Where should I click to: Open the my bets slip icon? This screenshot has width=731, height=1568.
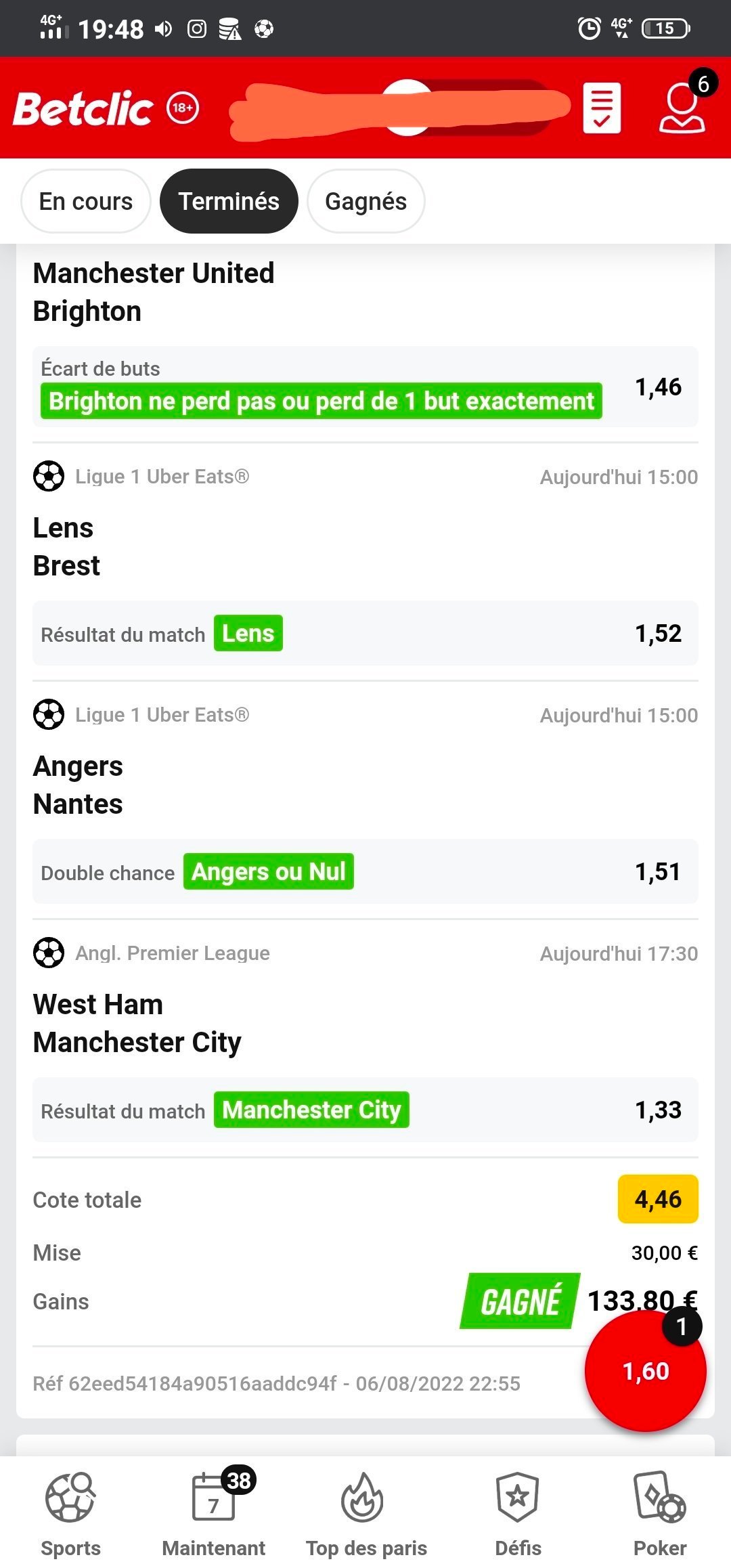pyautogui.click(x=602, y=108)
